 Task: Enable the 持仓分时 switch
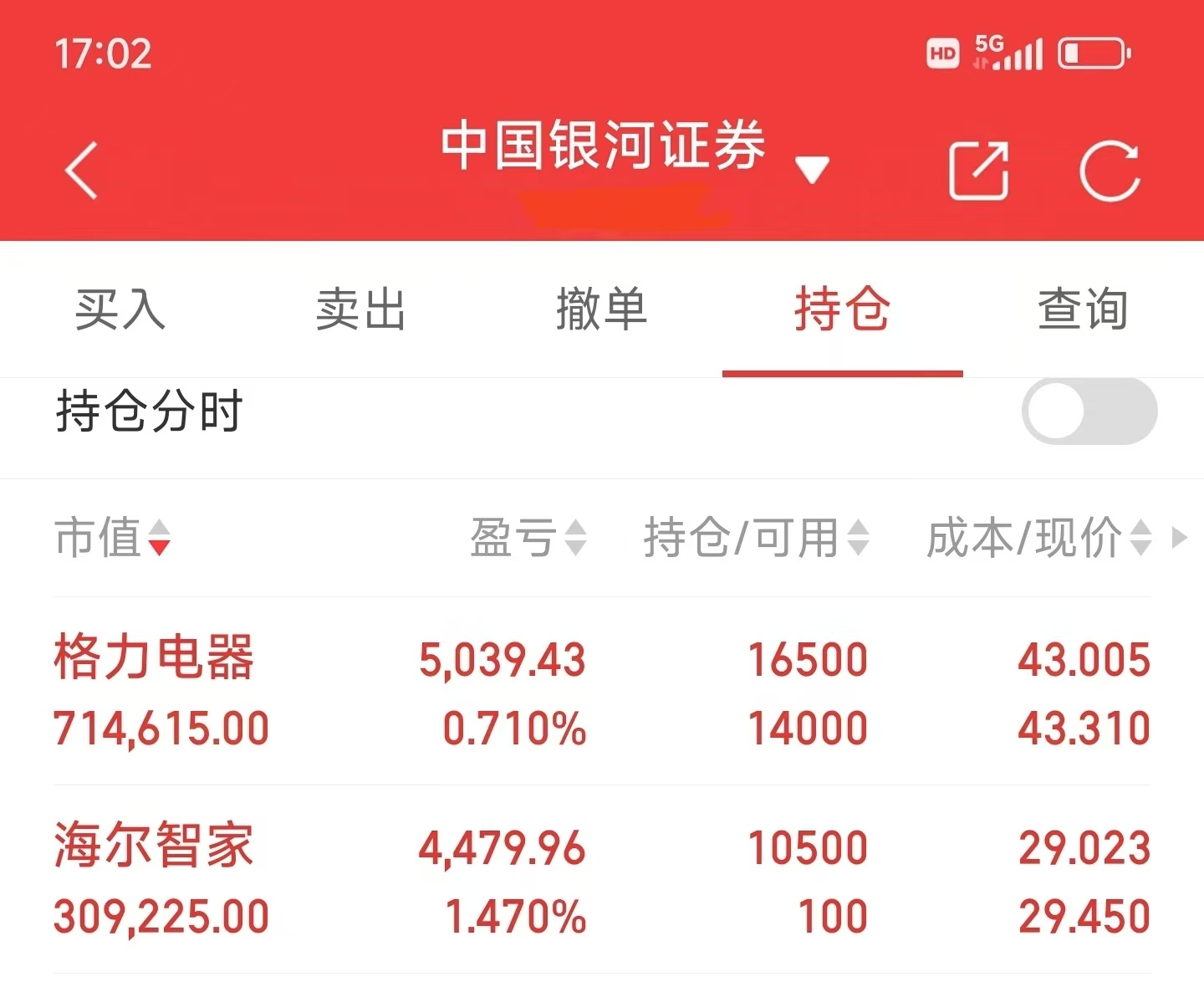(x=1089, y=412)
